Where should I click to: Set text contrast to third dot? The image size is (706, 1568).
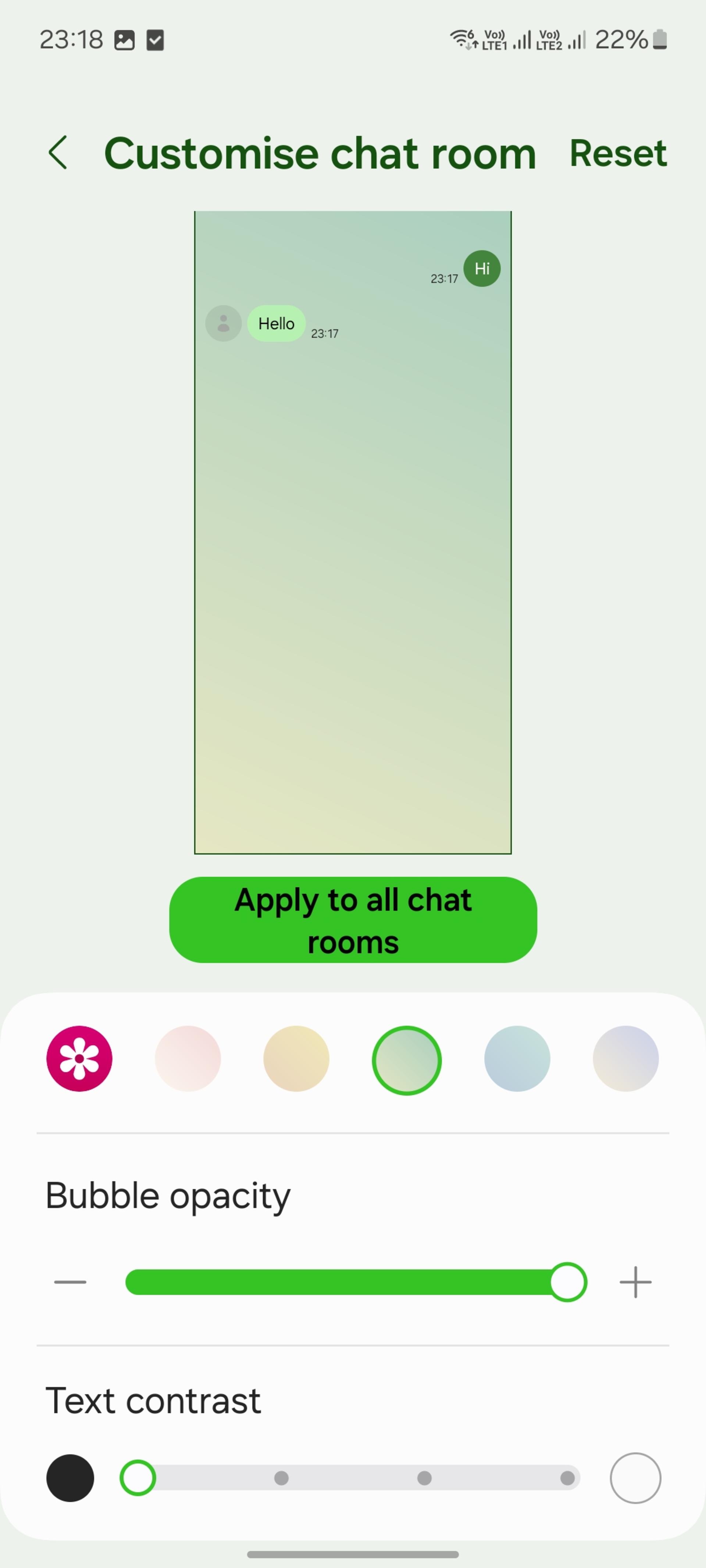point(425,1478)
